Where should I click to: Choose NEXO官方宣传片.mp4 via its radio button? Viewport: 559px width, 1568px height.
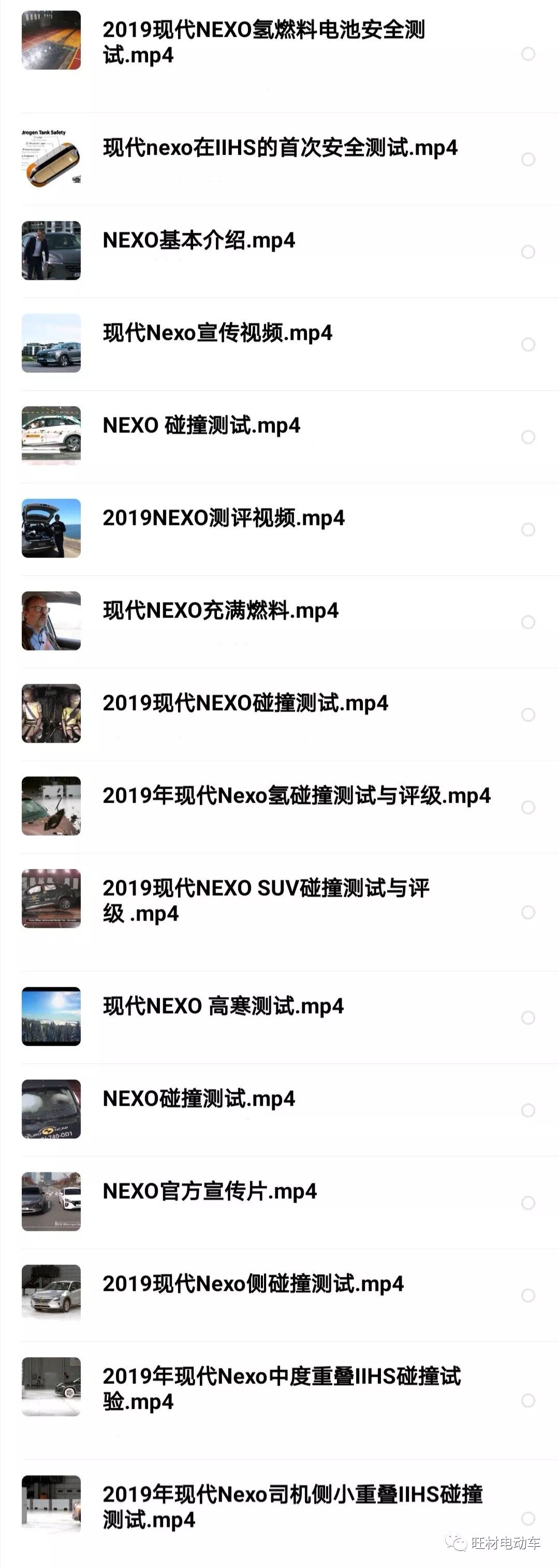528,1203
